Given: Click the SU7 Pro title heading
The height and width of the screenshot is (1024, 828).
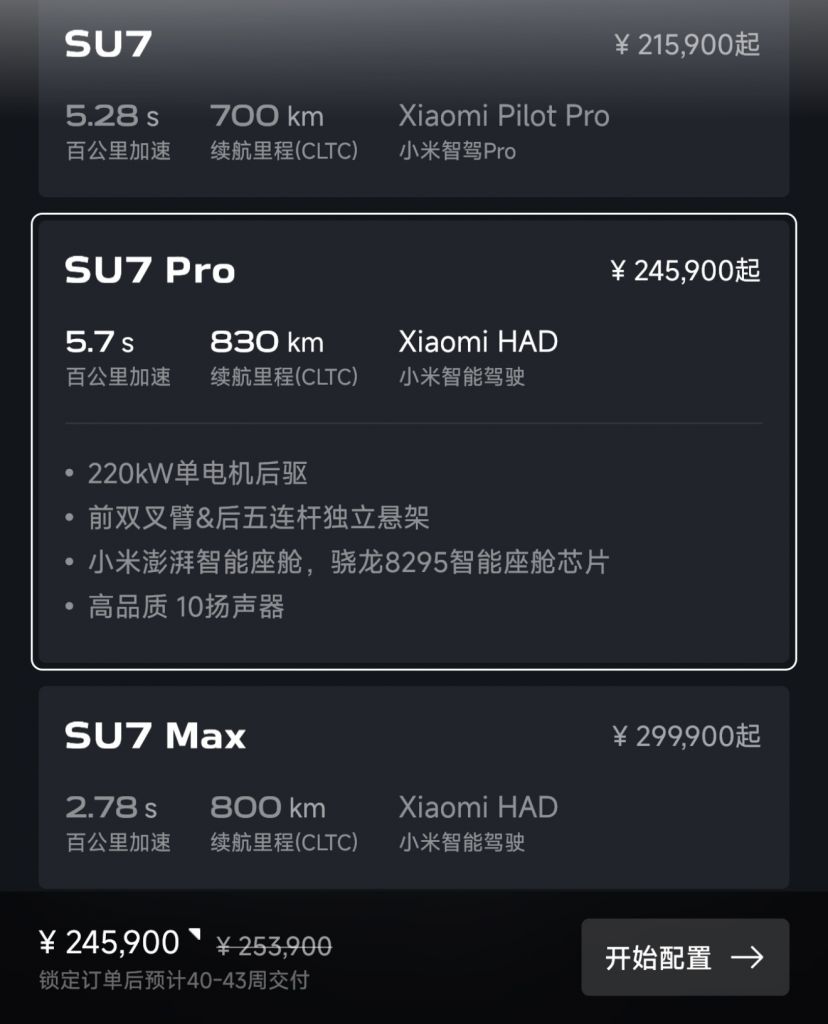Looking at the screenshot, I should click(149, 270).
